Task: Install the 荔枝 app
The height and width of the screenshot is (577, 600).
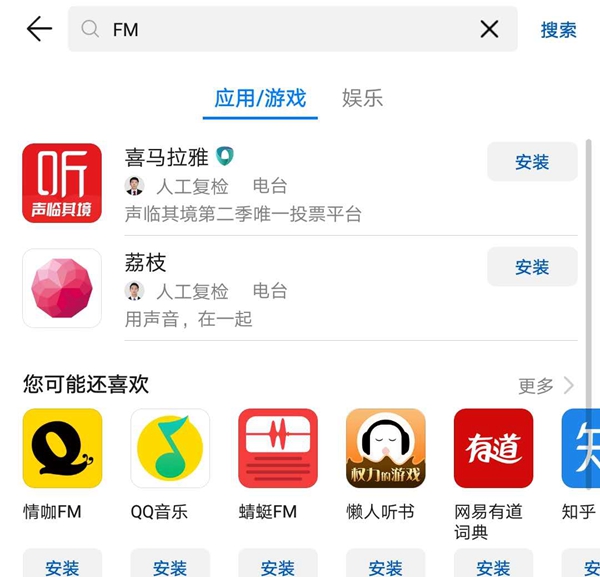Action: pyautogui.click(x=532, y=267)
